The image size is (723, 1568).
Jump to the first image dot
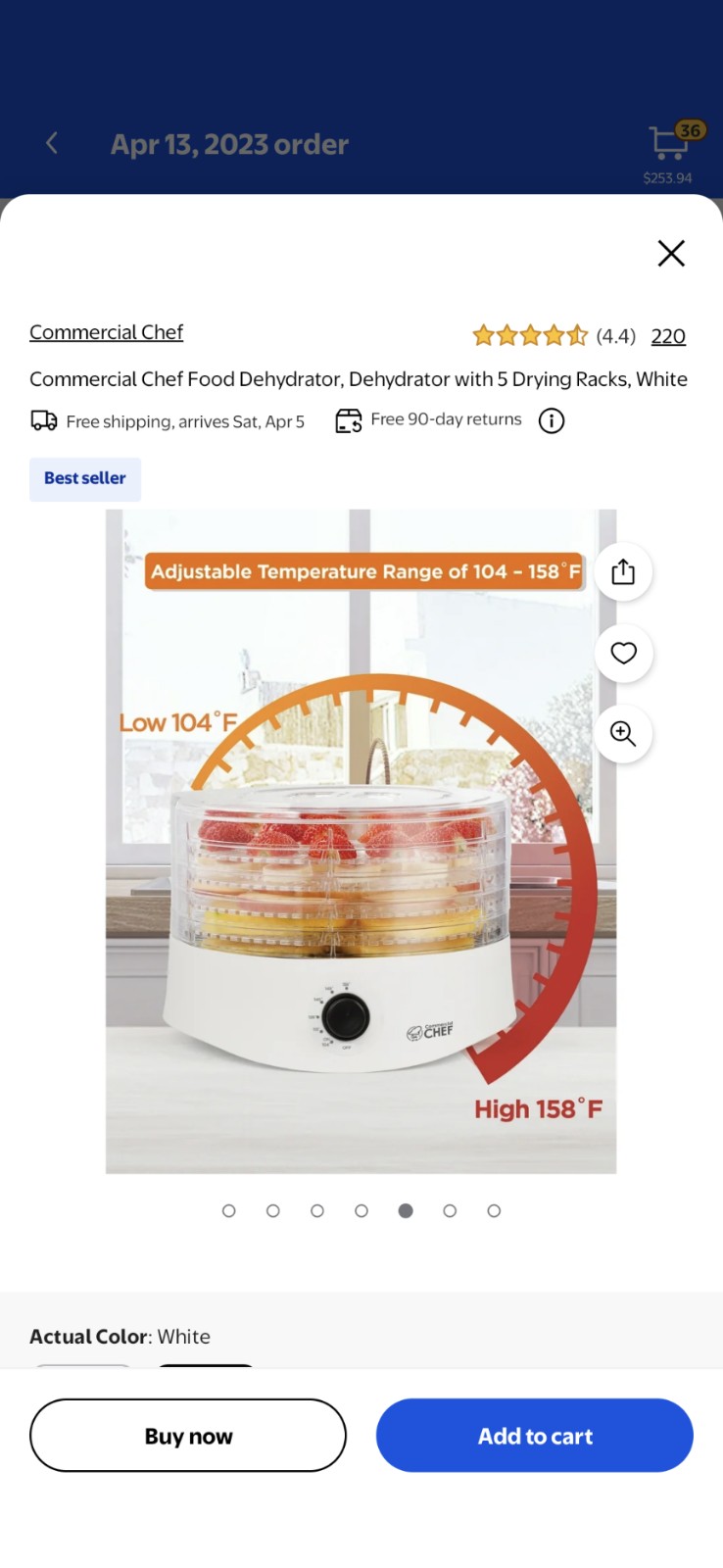coord(229,1211)
